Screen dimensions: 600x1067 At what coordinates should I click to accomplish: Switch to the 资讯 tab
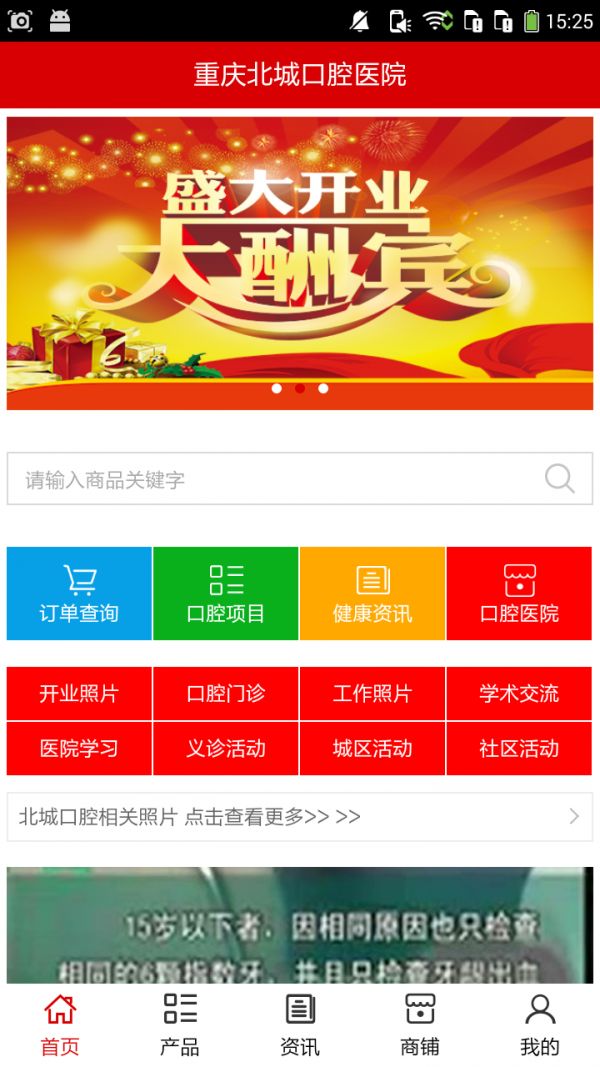click(x=300, y=1025)
